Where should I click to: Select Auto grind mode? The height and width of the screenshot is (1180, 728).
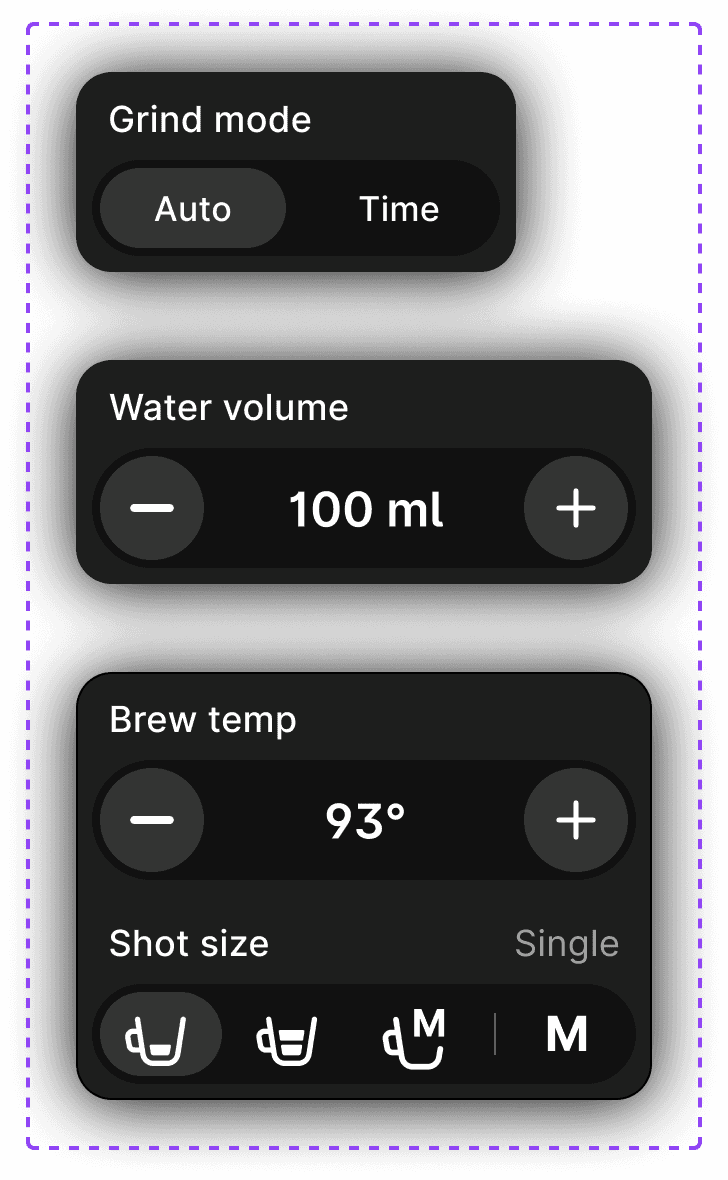193,208
